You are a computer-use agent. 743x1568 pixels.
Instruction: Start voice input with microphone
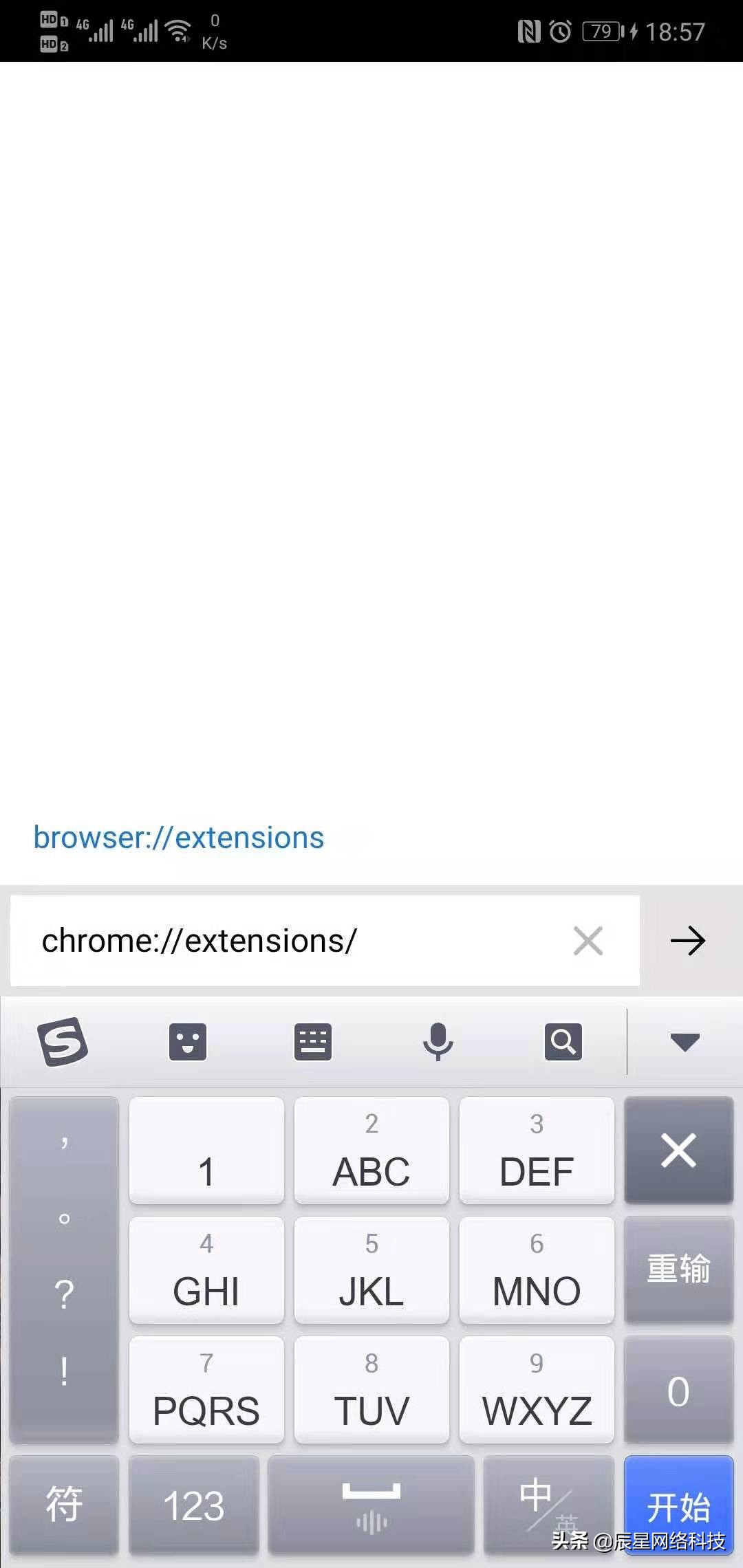tap(438, 1042)
